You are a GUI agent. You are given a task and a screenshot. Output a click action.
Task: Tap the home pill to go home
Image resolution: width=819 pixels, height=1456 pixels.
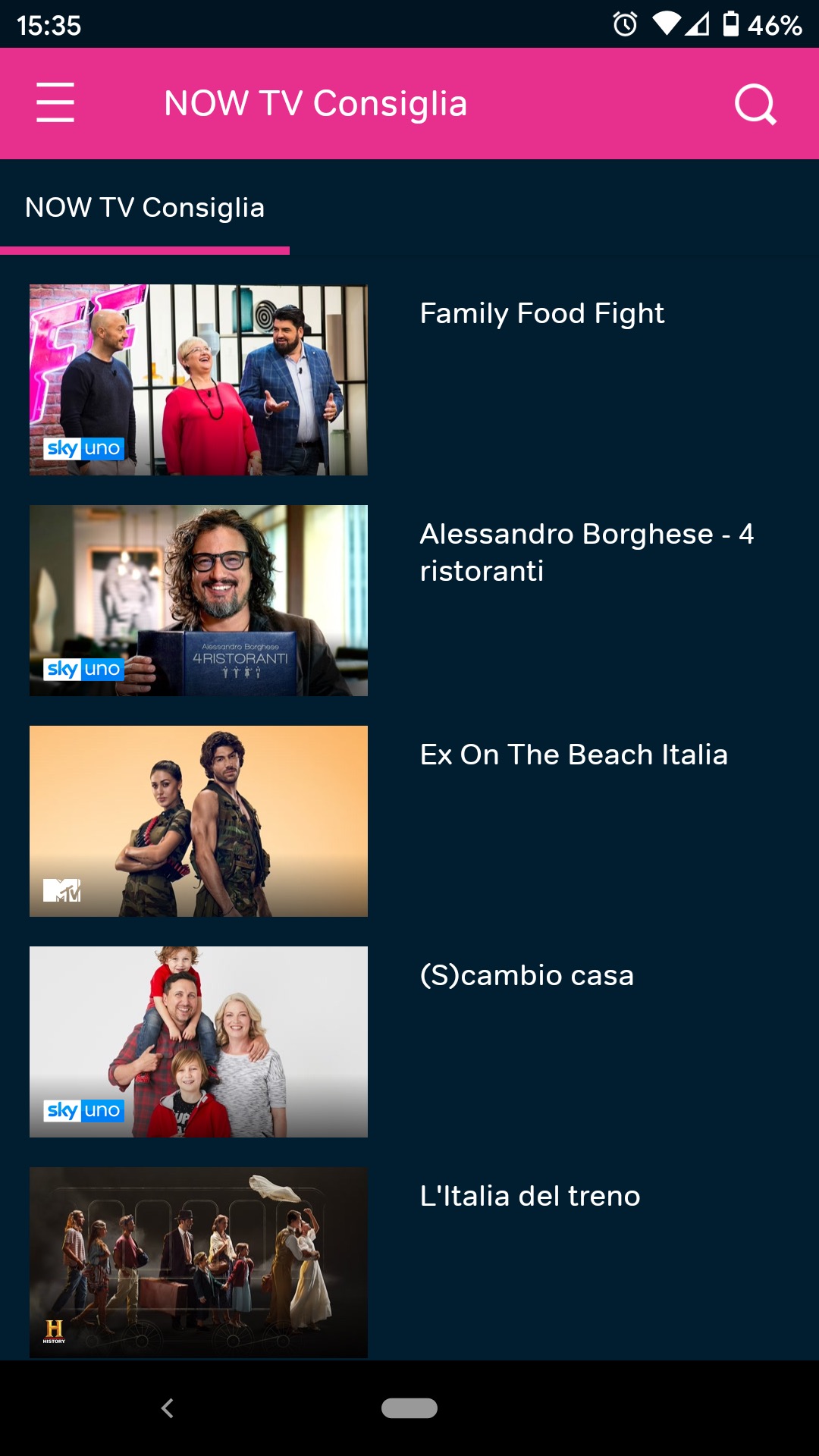pyautogui.click(x=409, y=1408)
